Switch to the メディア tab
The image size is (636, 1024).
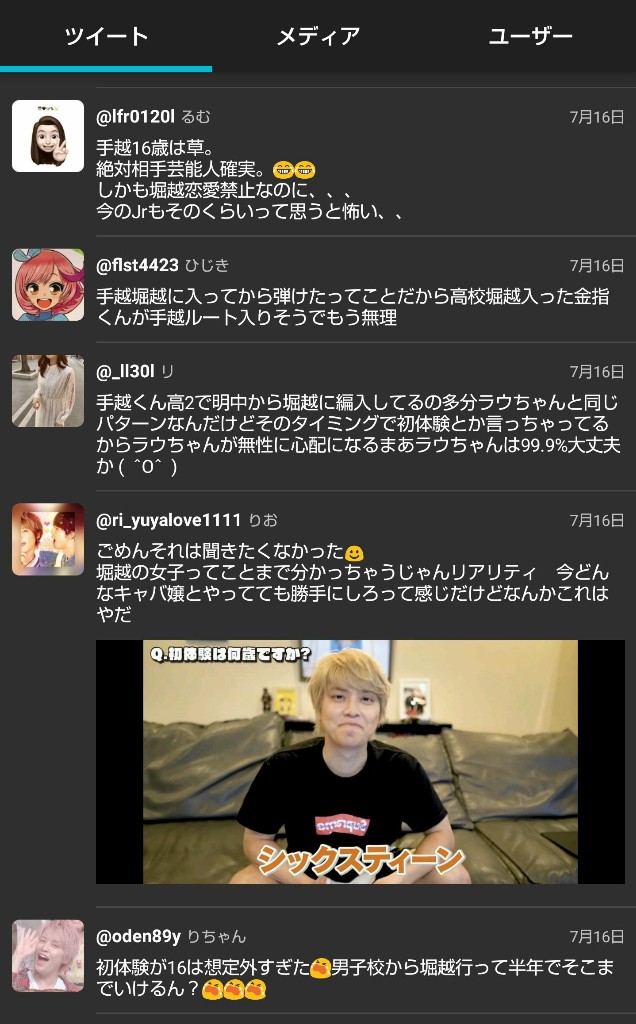[318, 37]
